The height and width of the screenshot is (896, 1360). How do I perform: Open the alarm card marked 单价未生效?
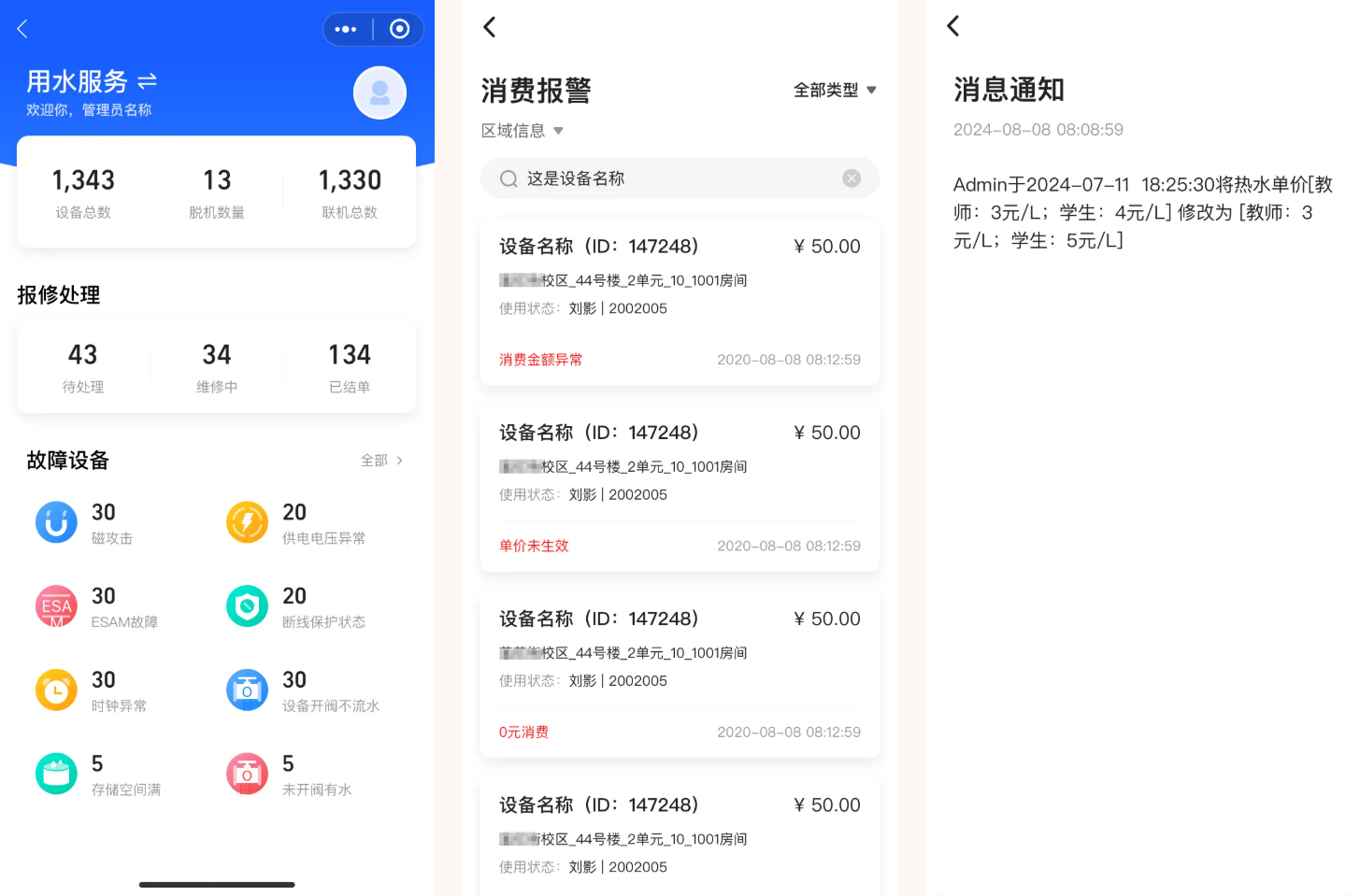point(680,488)
